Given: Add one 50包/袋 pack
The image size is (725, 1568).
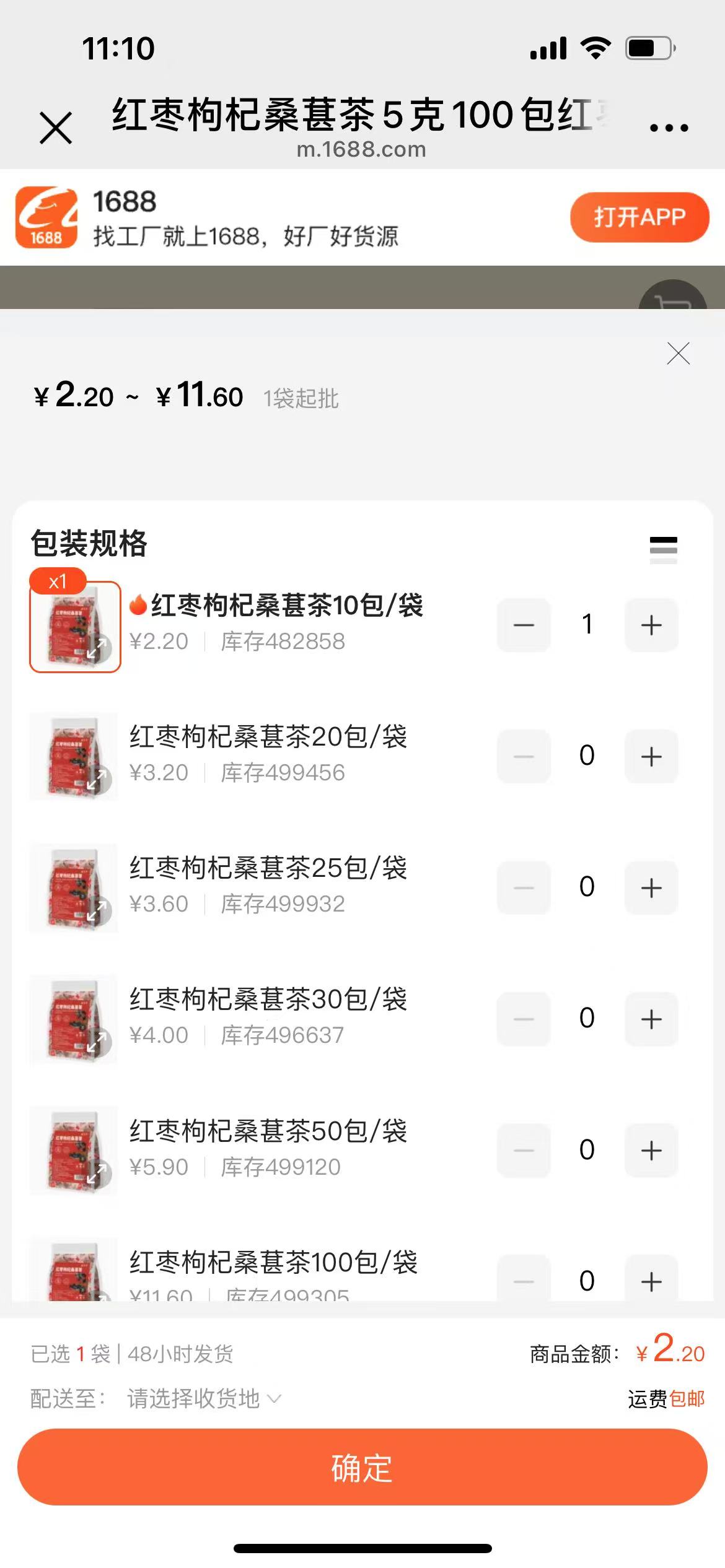Looking at the screenshot, I should pos(651,1151).
